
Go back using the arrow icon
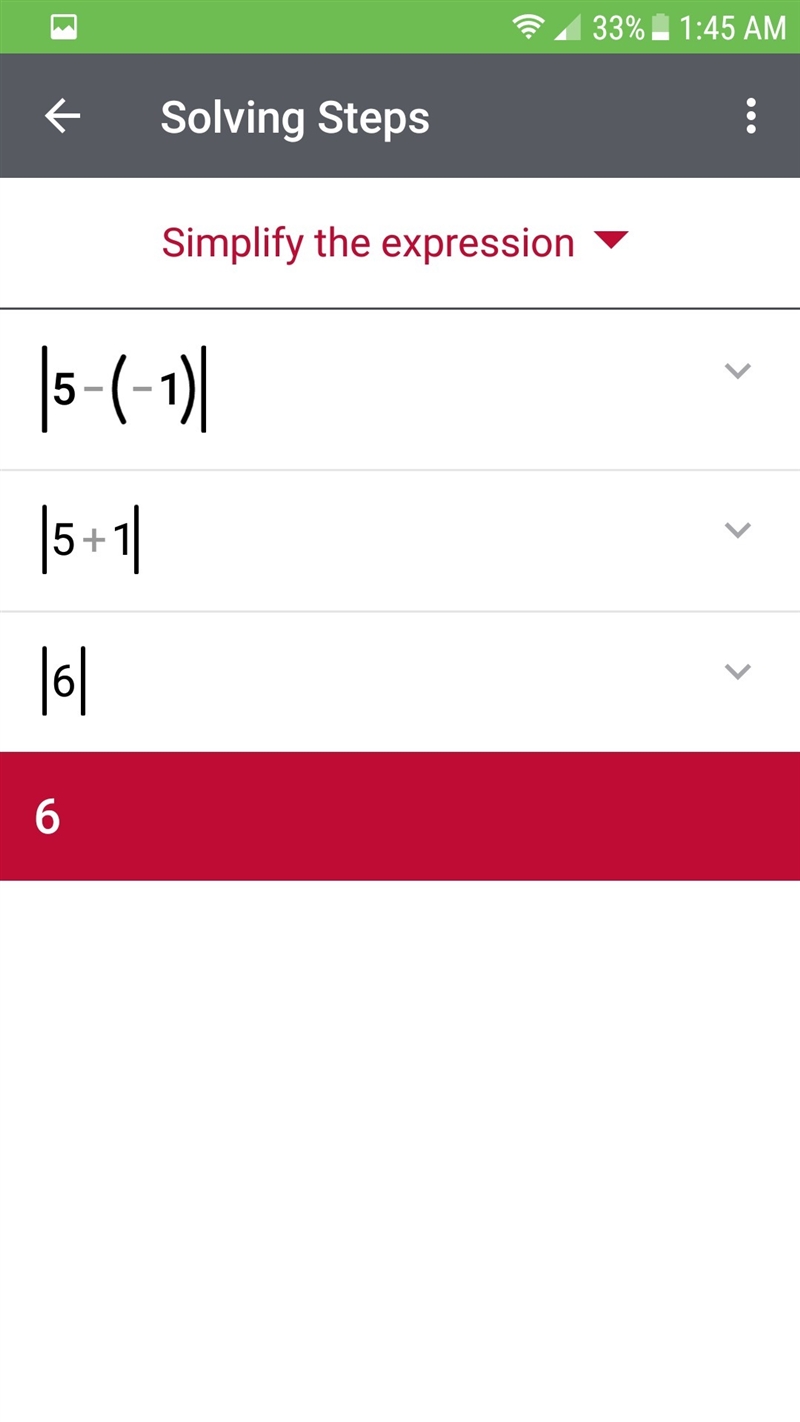[x=62, y=117]
